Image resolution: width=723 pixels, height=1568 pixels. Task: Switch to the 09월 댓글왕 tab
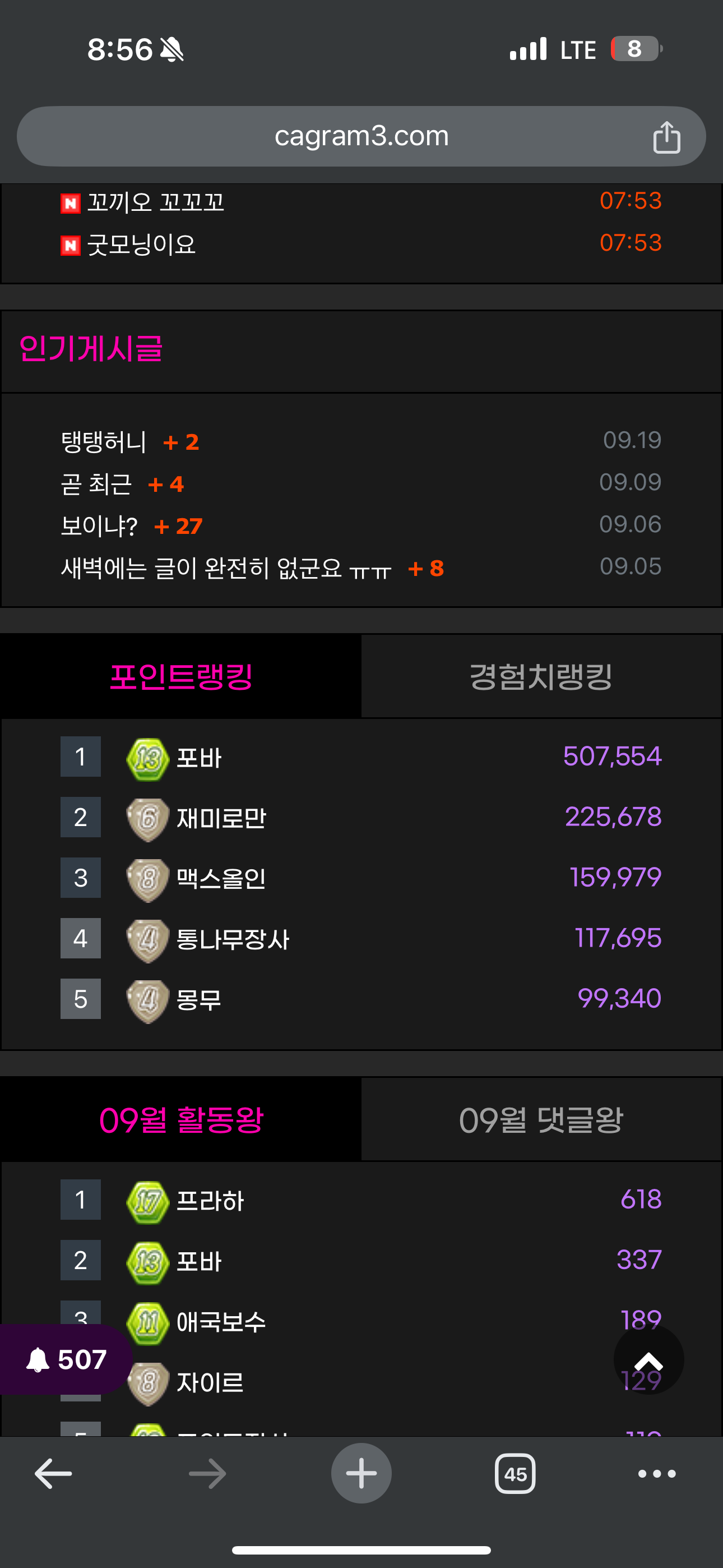540,1119
